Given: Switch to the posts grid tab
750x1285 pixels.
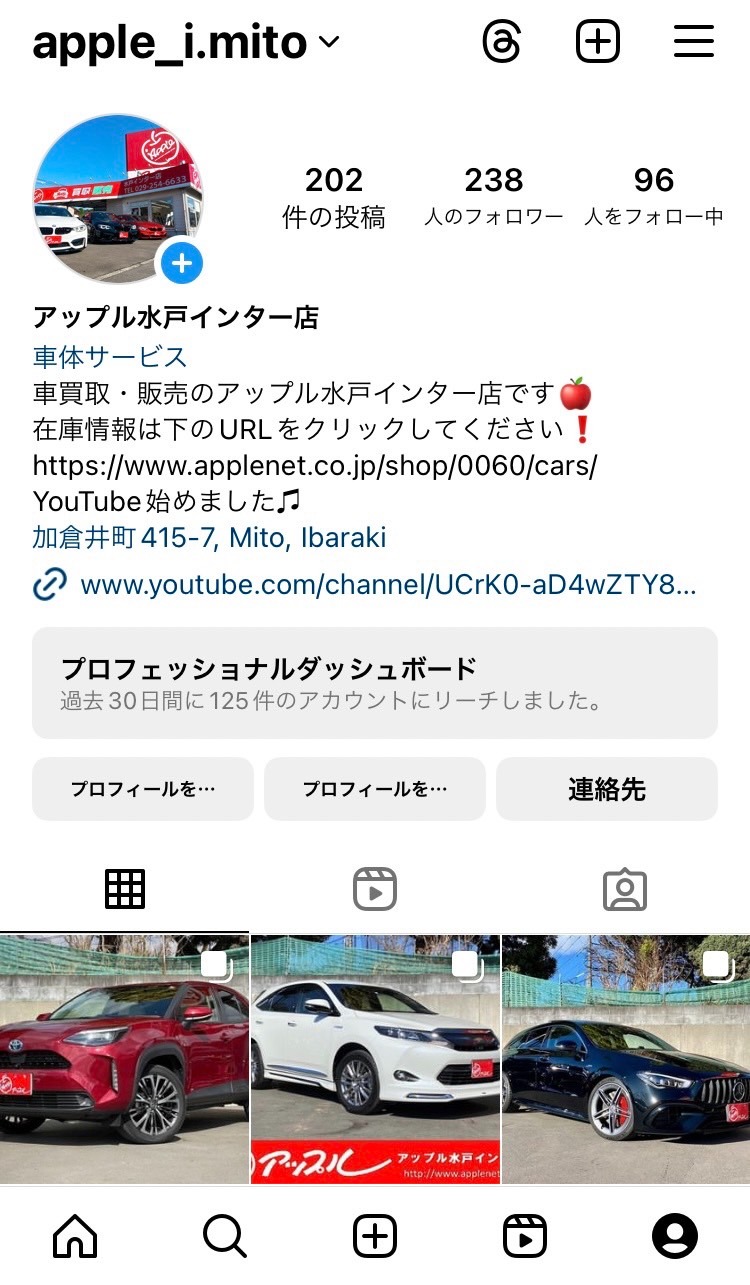Looking at the screenshot, I should click(x=125, y=889).
